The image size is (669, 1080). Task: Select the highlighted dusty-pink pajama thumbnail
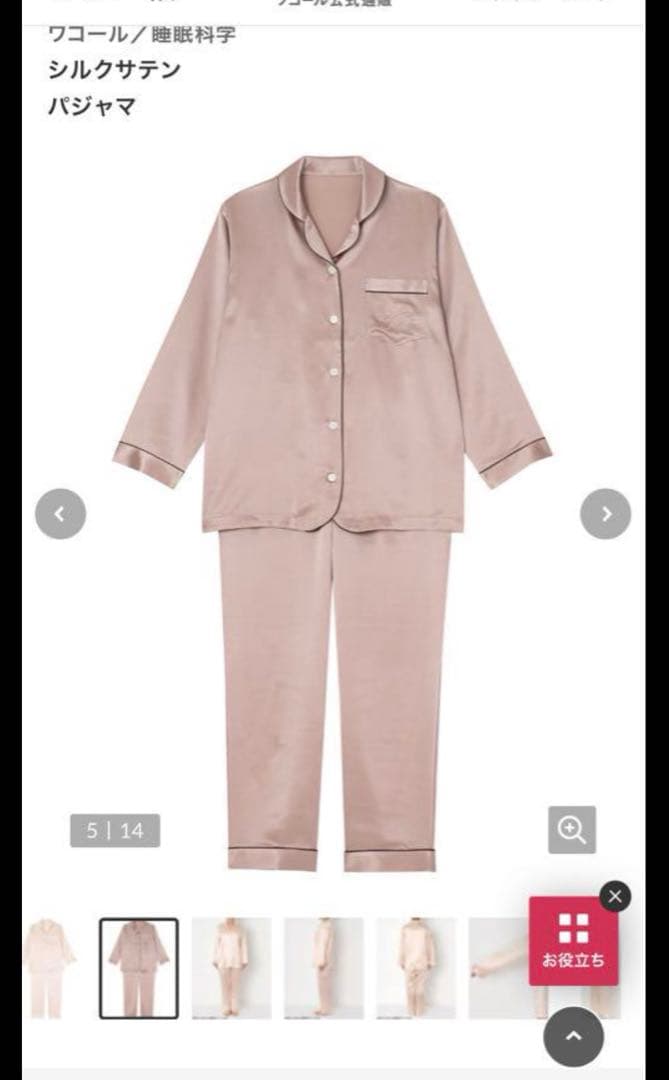(x=139, y=968)
